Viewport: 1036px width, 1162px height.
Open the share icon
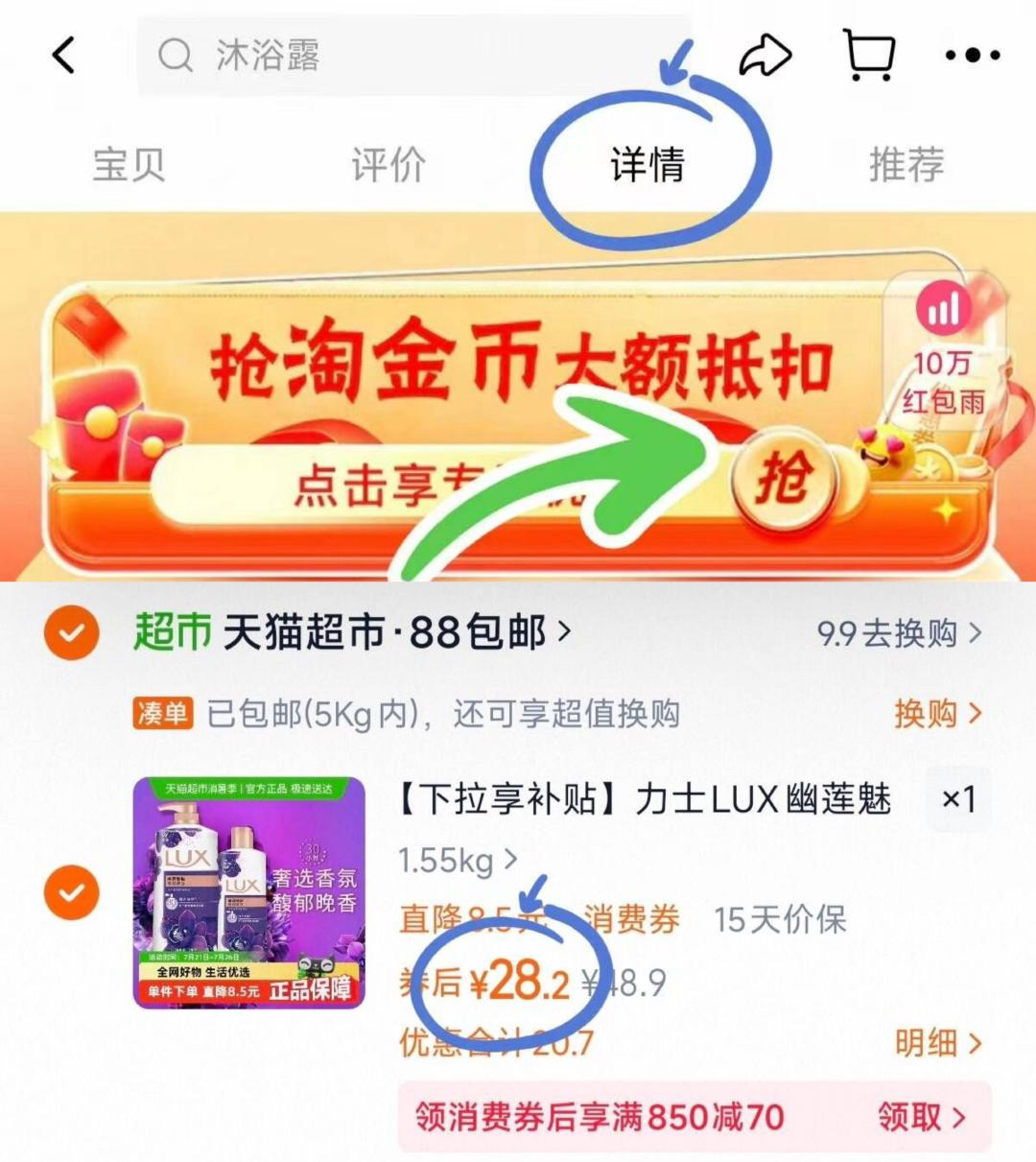[765, 56]
